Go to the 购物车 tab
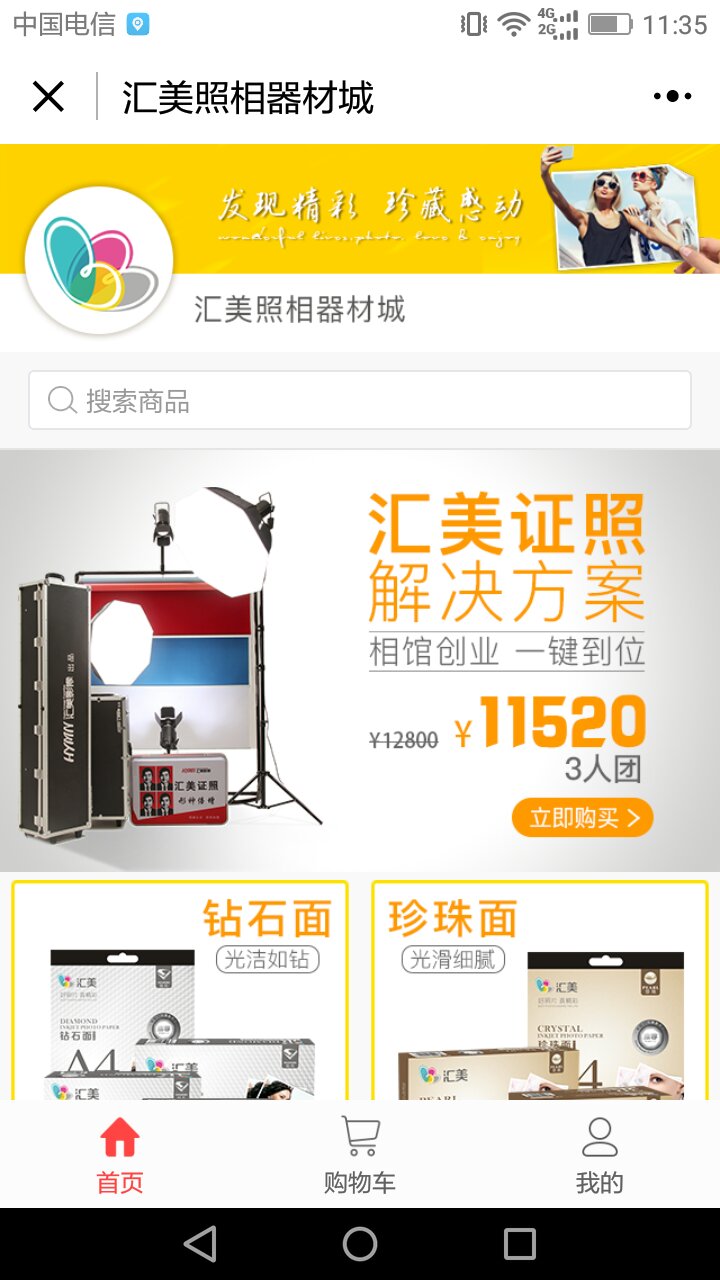Viewport: 720px width, 1280px height. 360,1155
